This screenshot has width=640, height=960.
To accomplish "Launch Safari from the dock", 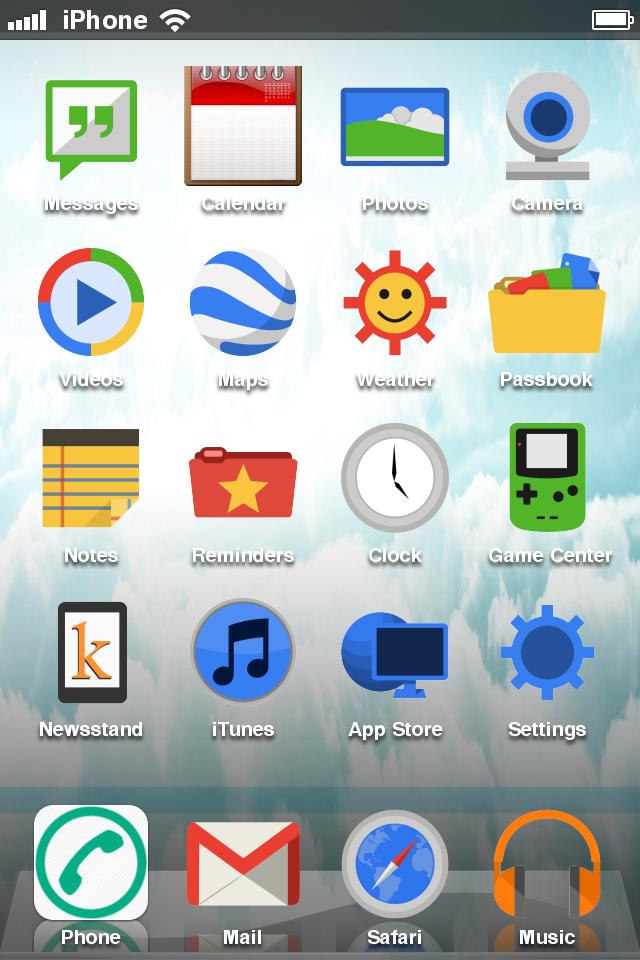I will 395,862.
